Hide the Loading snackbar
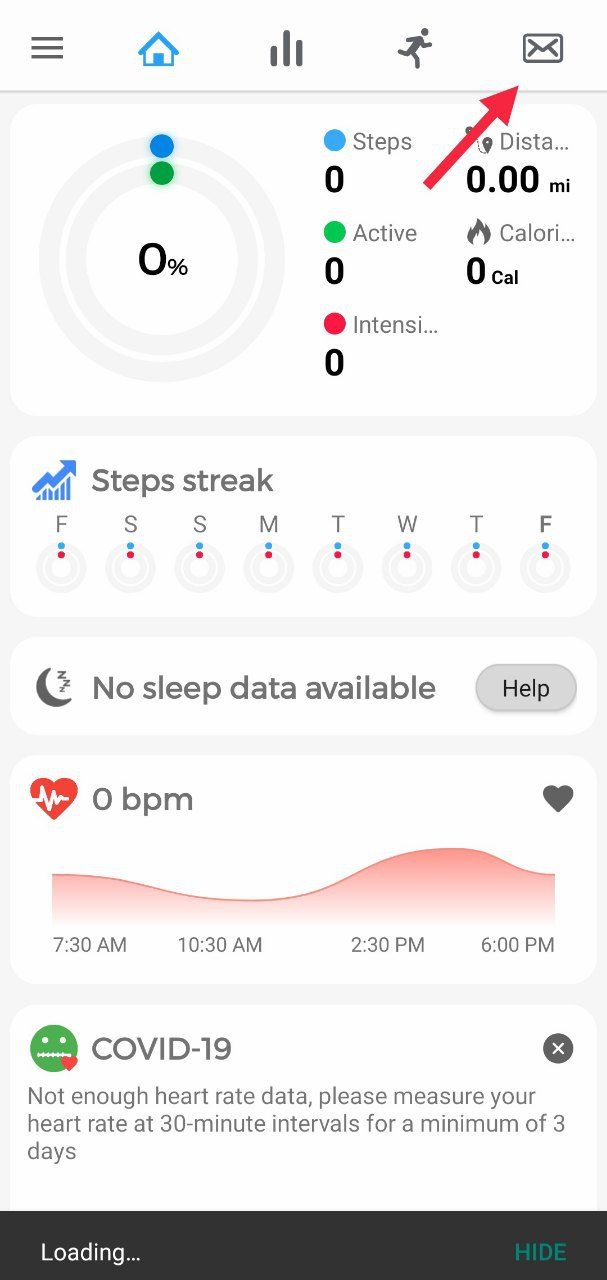The height and width of the screenshot is (1280, 607). click(540, 1252)
